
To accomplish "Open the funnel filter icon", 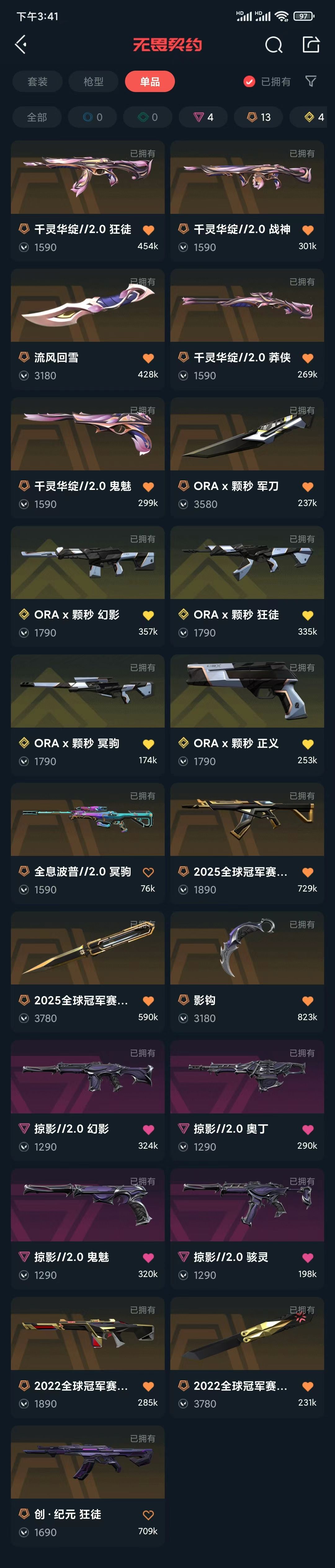I will [310, 81].
